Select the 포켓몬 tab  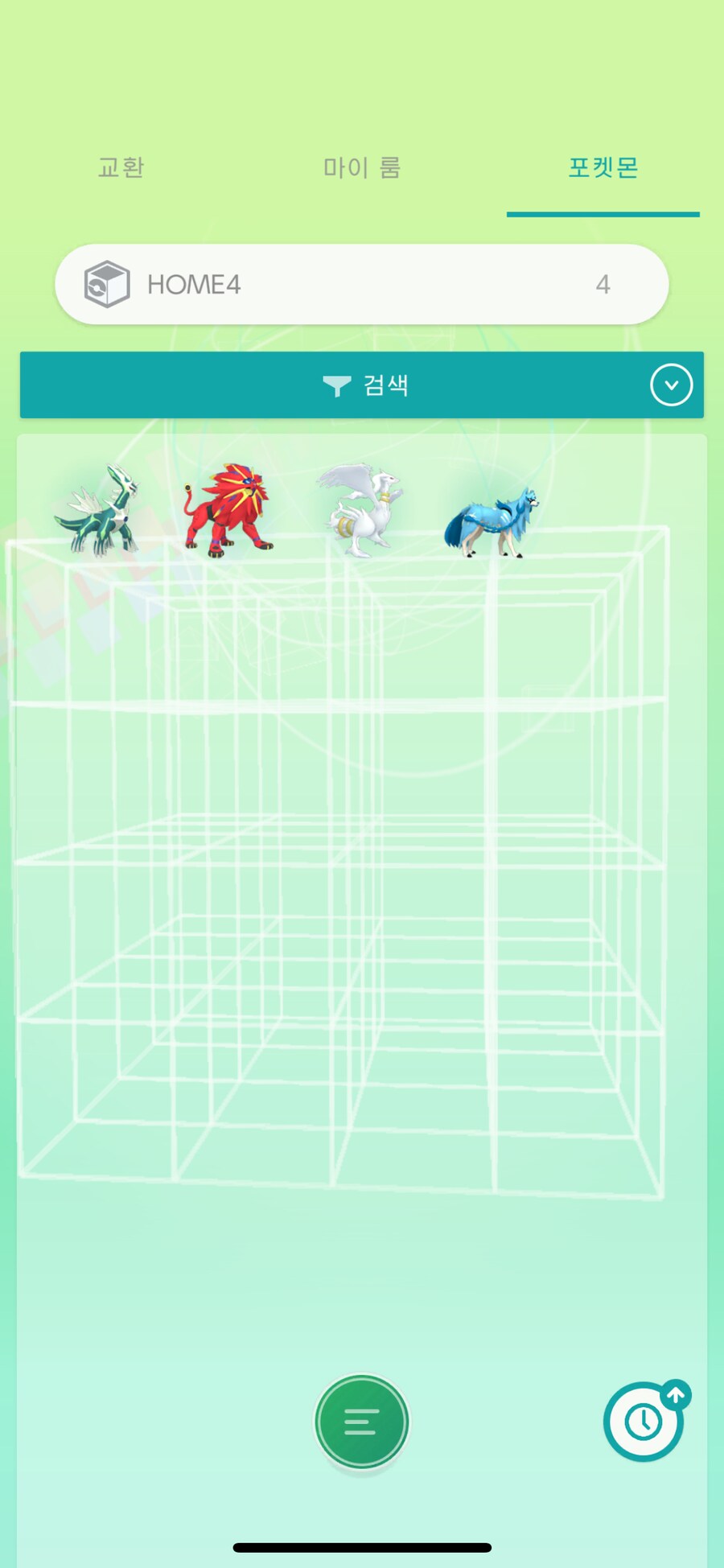[x=603, y=167]
